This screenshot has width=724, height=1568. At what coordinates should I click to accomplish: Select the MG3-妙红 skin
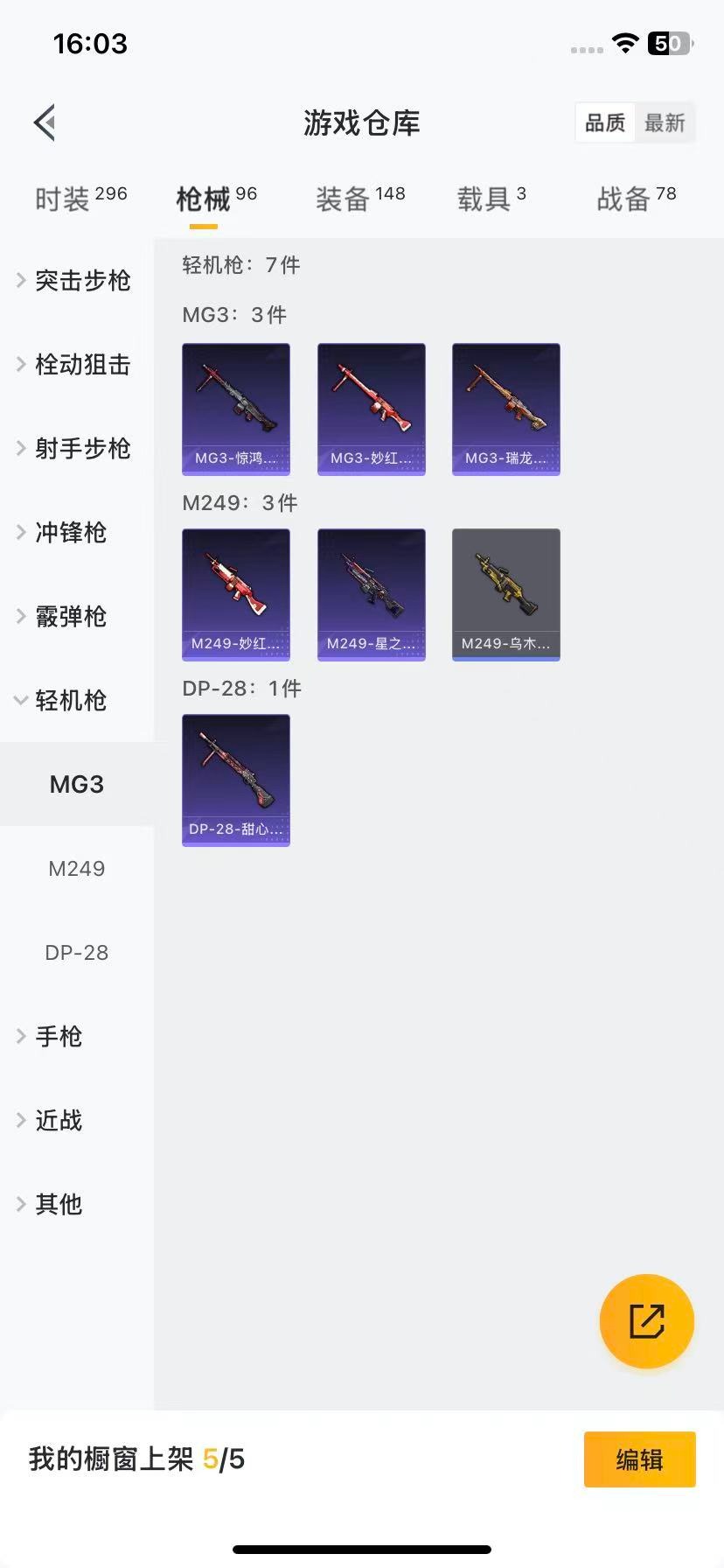click(x=371, y=409)
